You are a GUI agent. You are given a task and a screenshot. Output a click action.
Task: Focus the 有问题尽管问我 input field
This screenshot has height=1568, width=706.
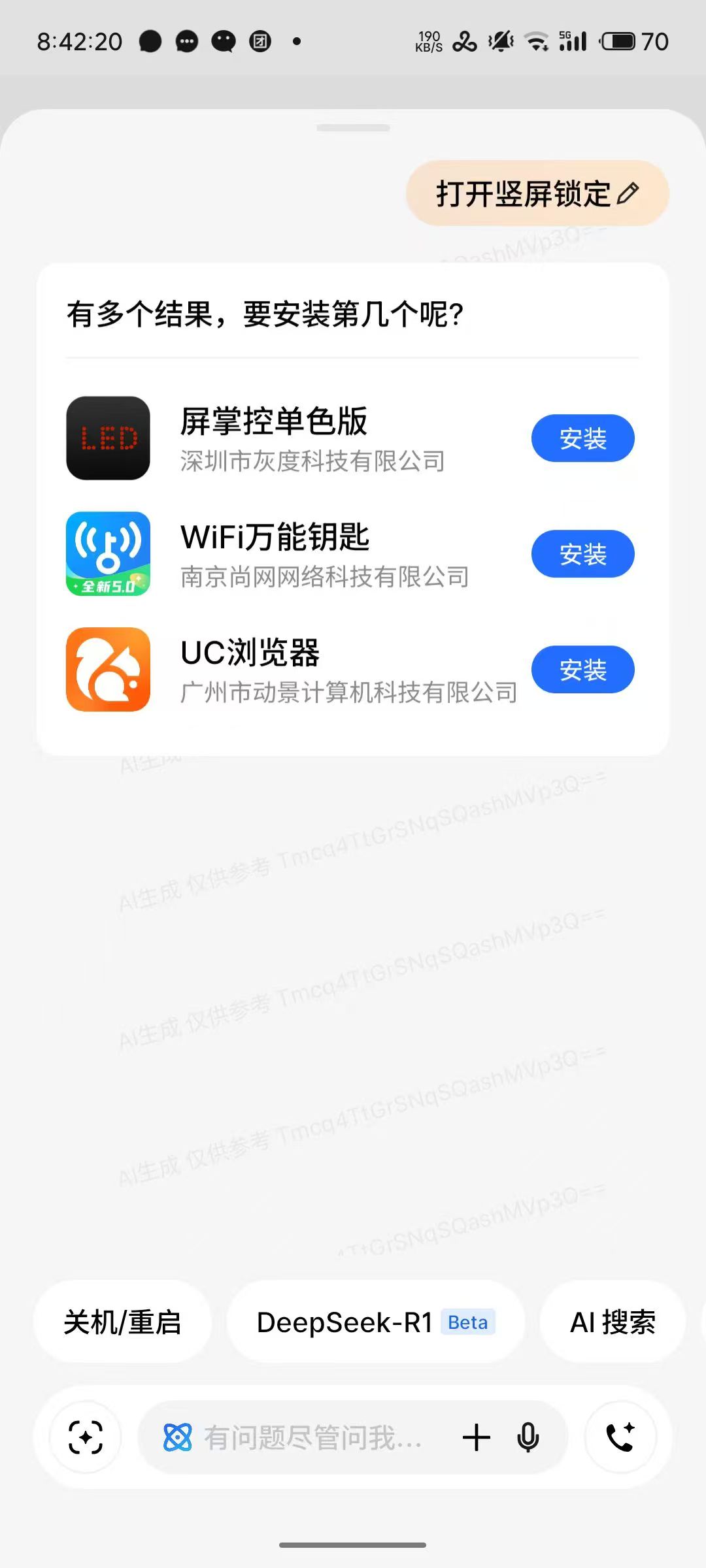(307, 1437)
